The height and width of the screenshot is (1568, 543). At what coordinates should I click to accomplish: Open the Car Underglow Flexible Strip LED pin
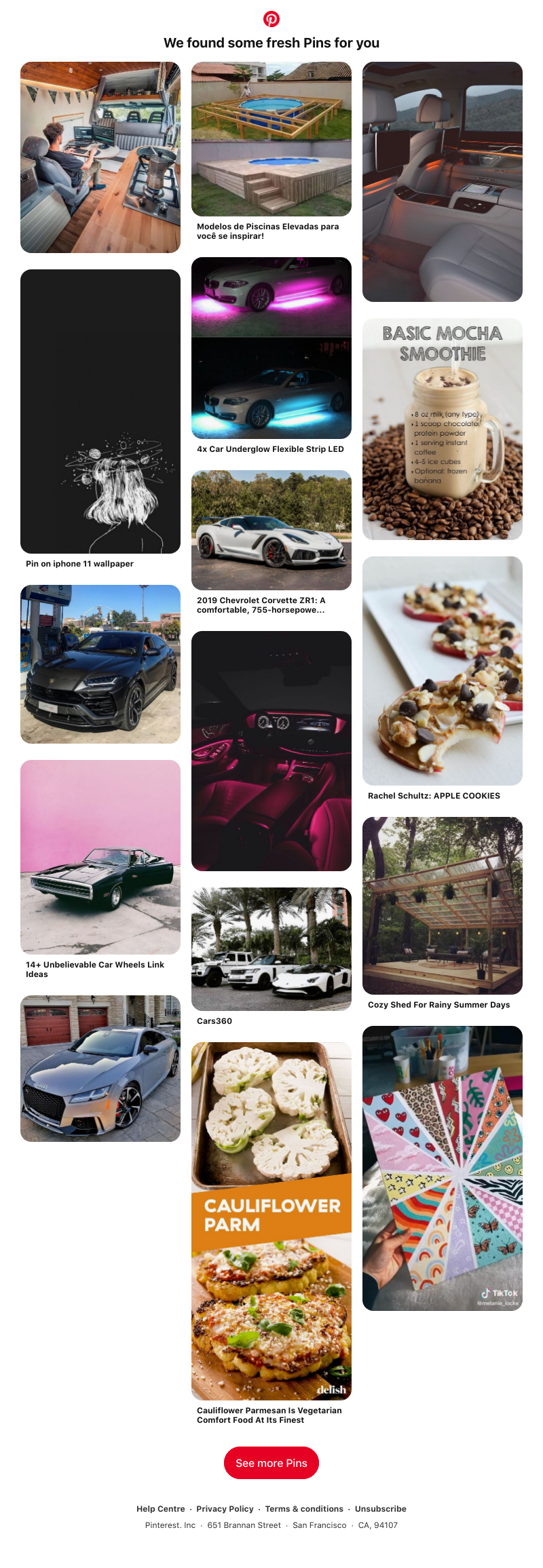pos(271,347)
